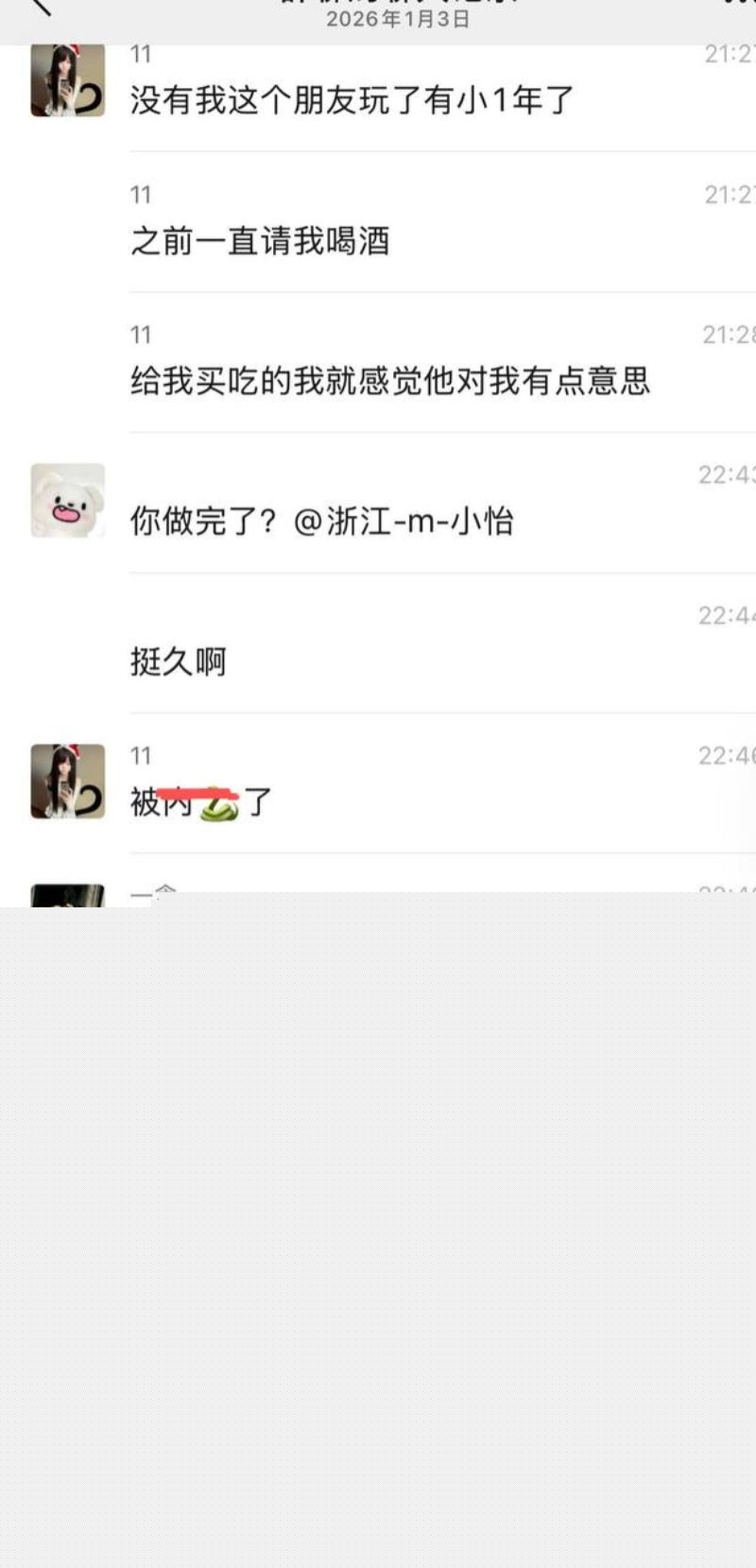Tap the bear avatar next to 你做完了 message

(x=67, y=501)
